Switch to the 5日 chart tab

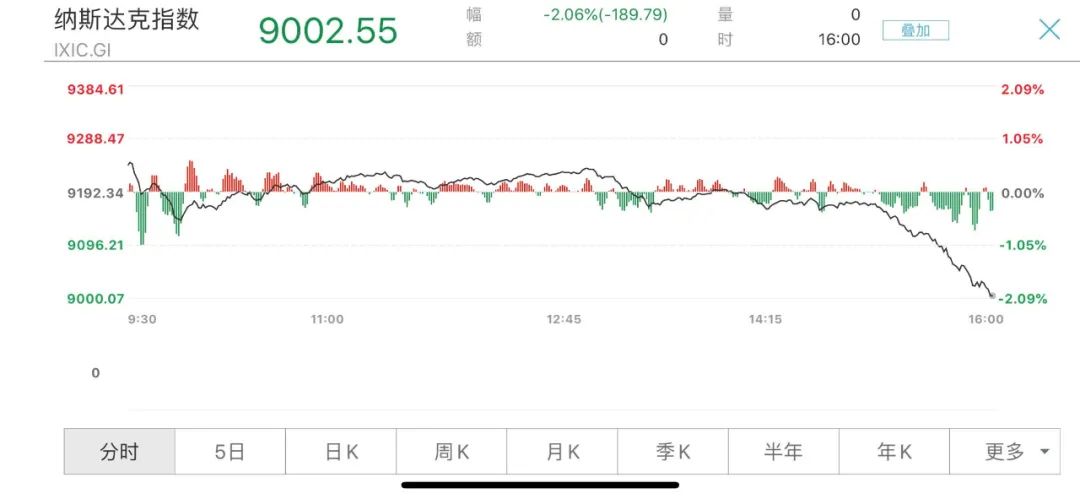pos(230,452)
